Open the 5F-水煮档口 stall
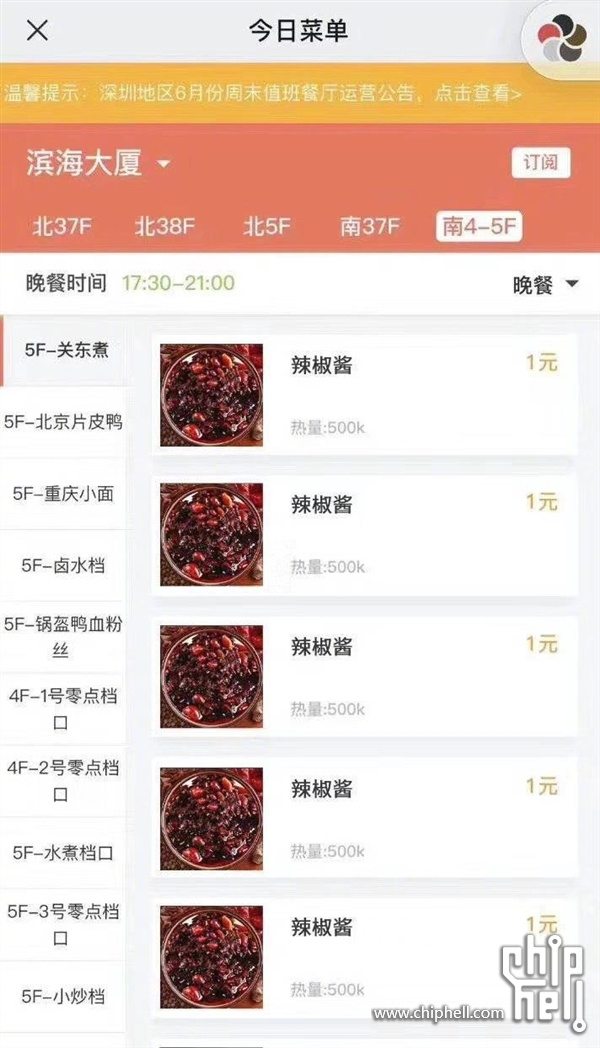Screen dimensions: 600x1048 63,853
